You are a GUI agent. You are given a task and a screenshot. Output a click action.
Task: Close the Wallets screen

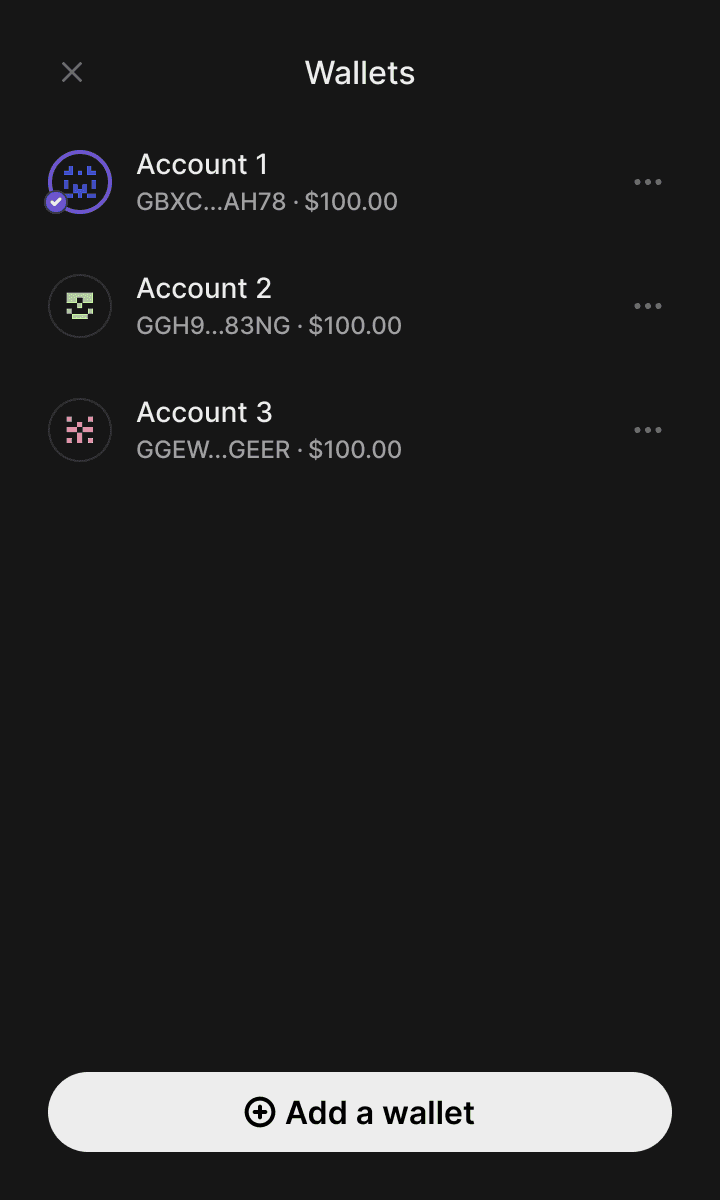pos(72,72)
